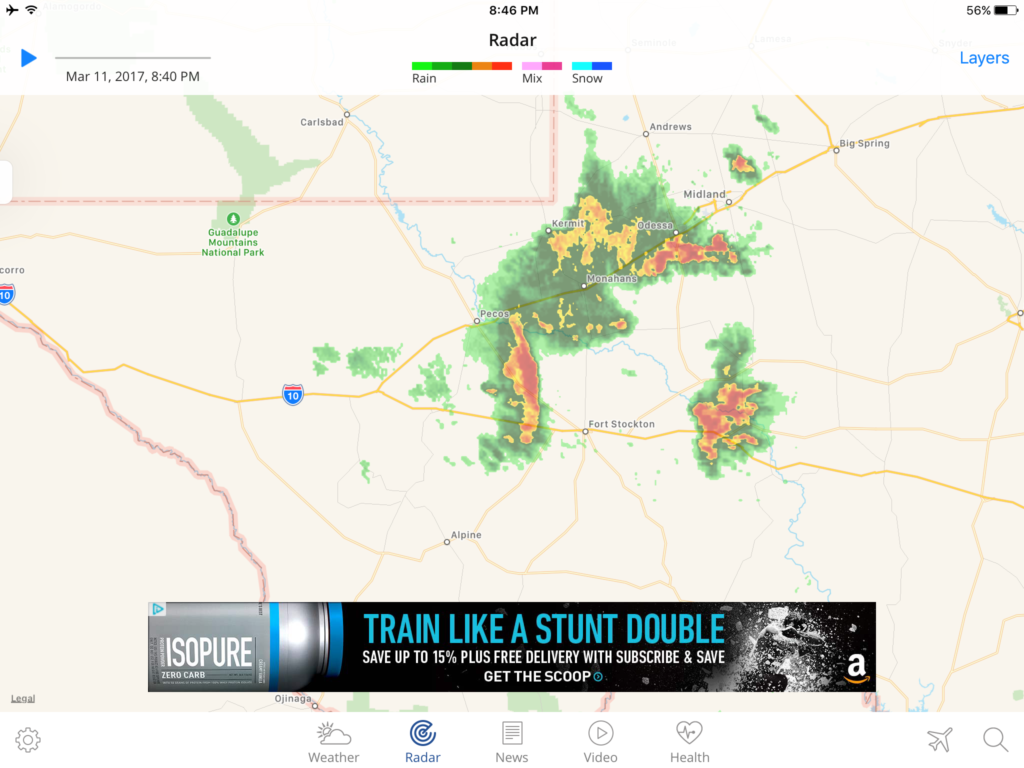
Task: Open the settings gear
Action: click(x=28, y=740)
